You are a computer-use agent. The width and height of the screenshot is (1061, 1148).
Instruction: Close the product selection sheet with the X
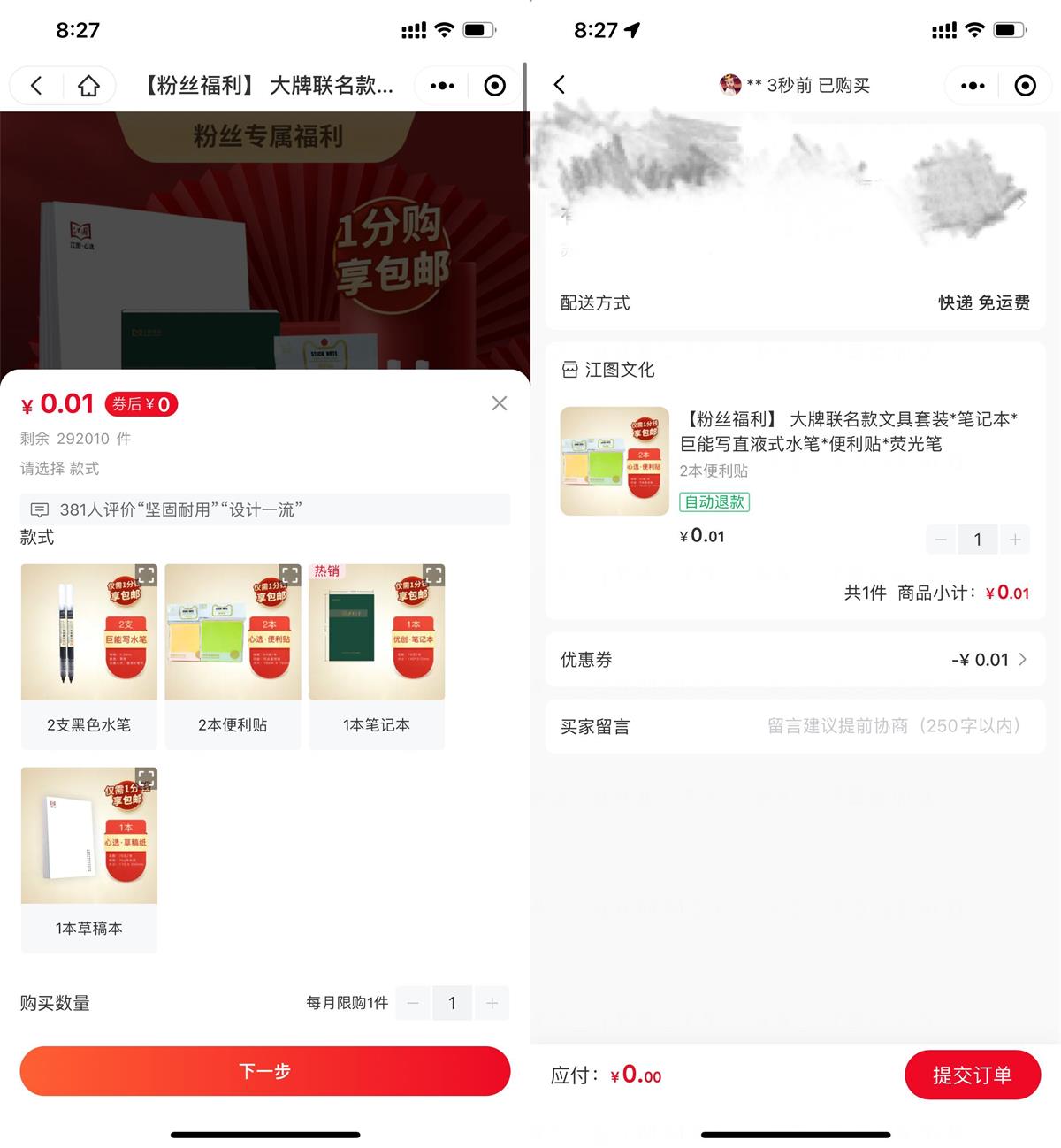click(499, 403)
